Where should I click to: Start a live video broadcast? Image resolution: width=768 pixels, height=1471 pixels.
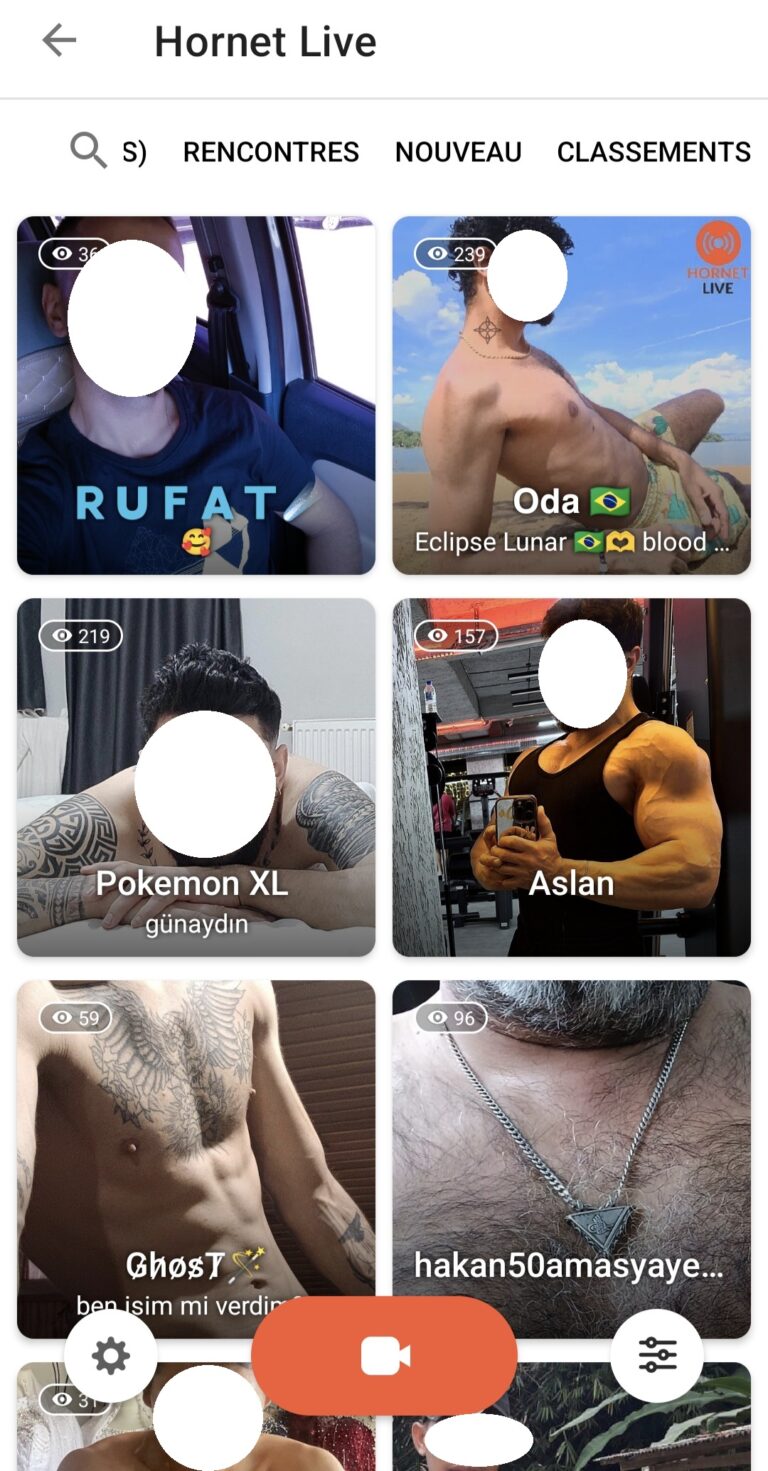[x=384, y=1356]
